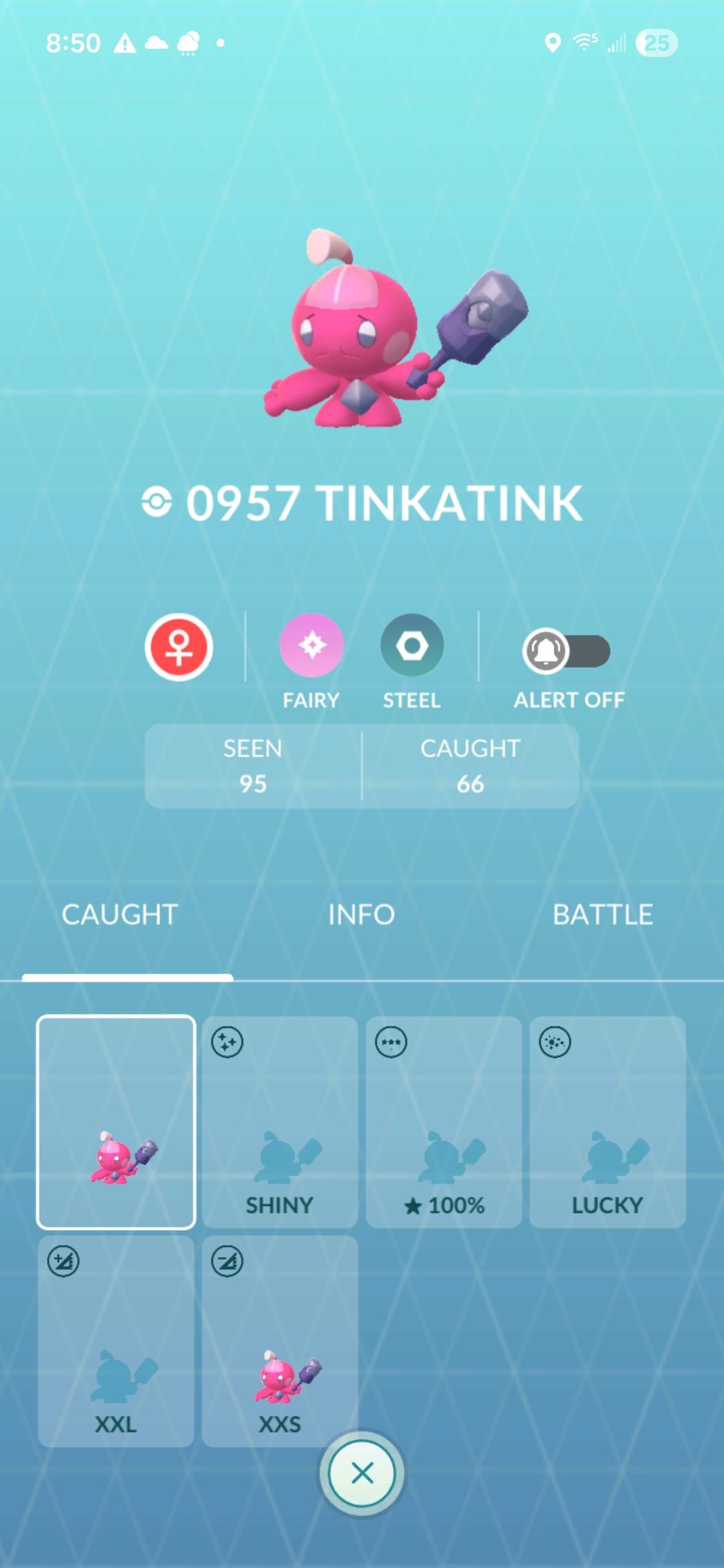Tap the Fairy type icon

pos(312,645)
